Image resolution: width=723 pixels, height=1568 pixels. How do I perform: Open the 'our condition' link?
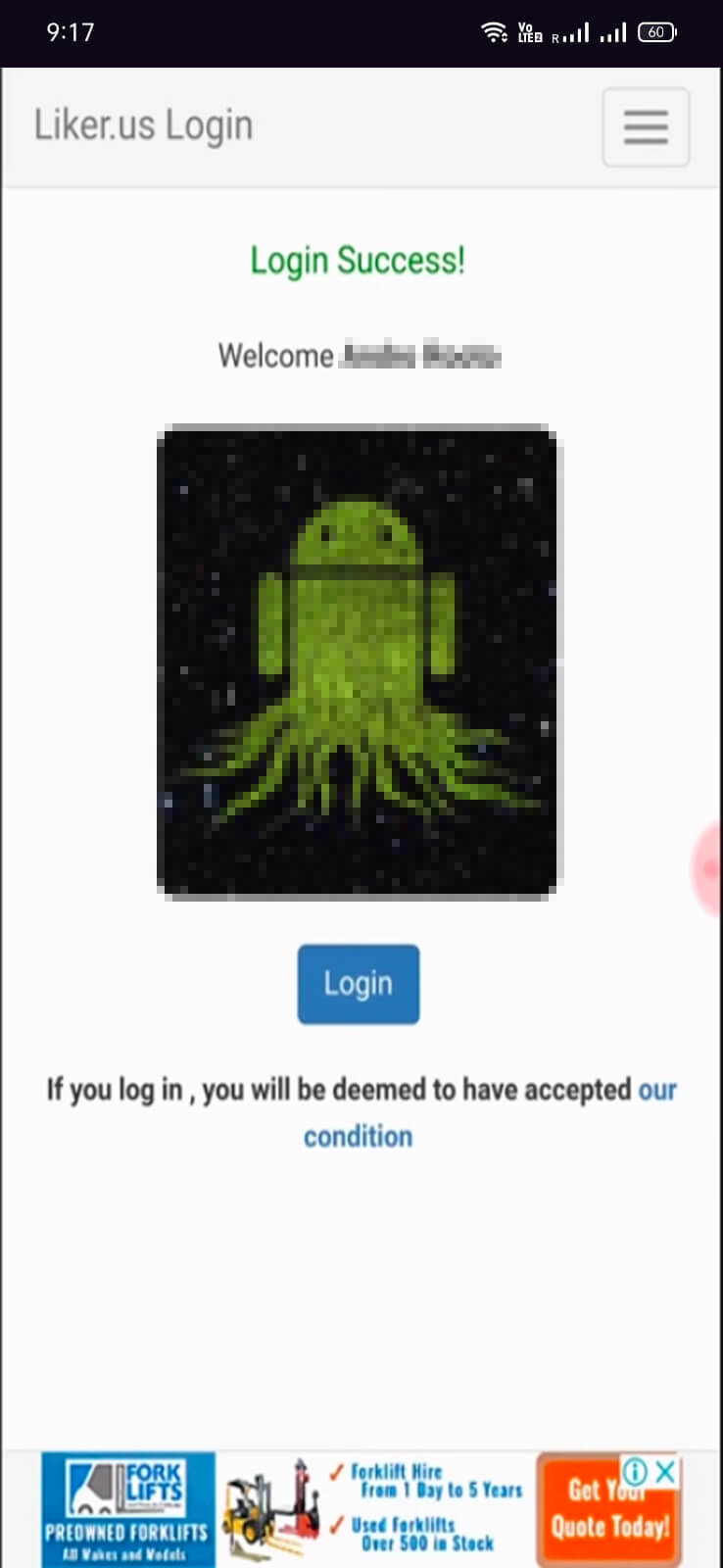coord(359,1136)
